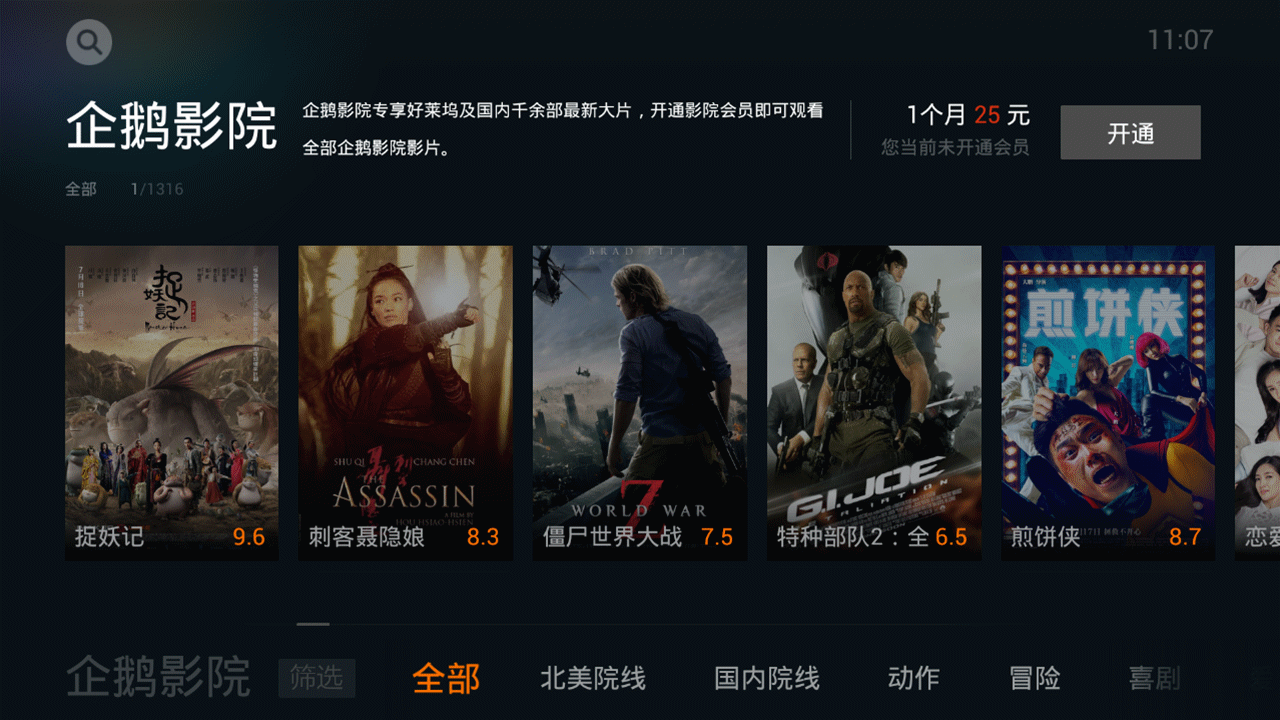Viewport: 1280px width, 720px height.
Task: Switch to the 冒险 genre tab
Action: (1034, 678)
